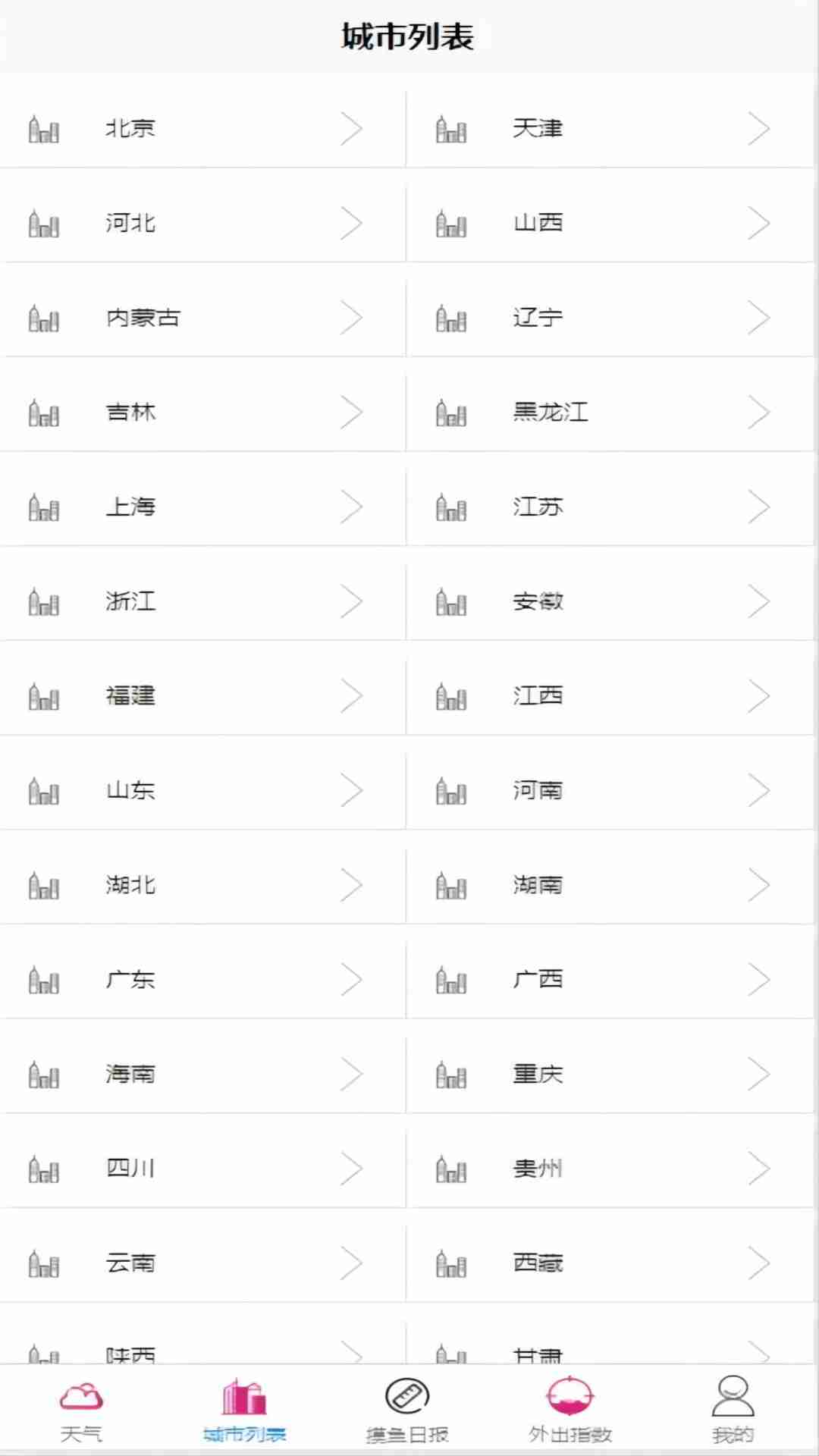Go to the 外出指数 tab
Viewport: 819px width, 1456px height.
click(x=570, y=1410)
